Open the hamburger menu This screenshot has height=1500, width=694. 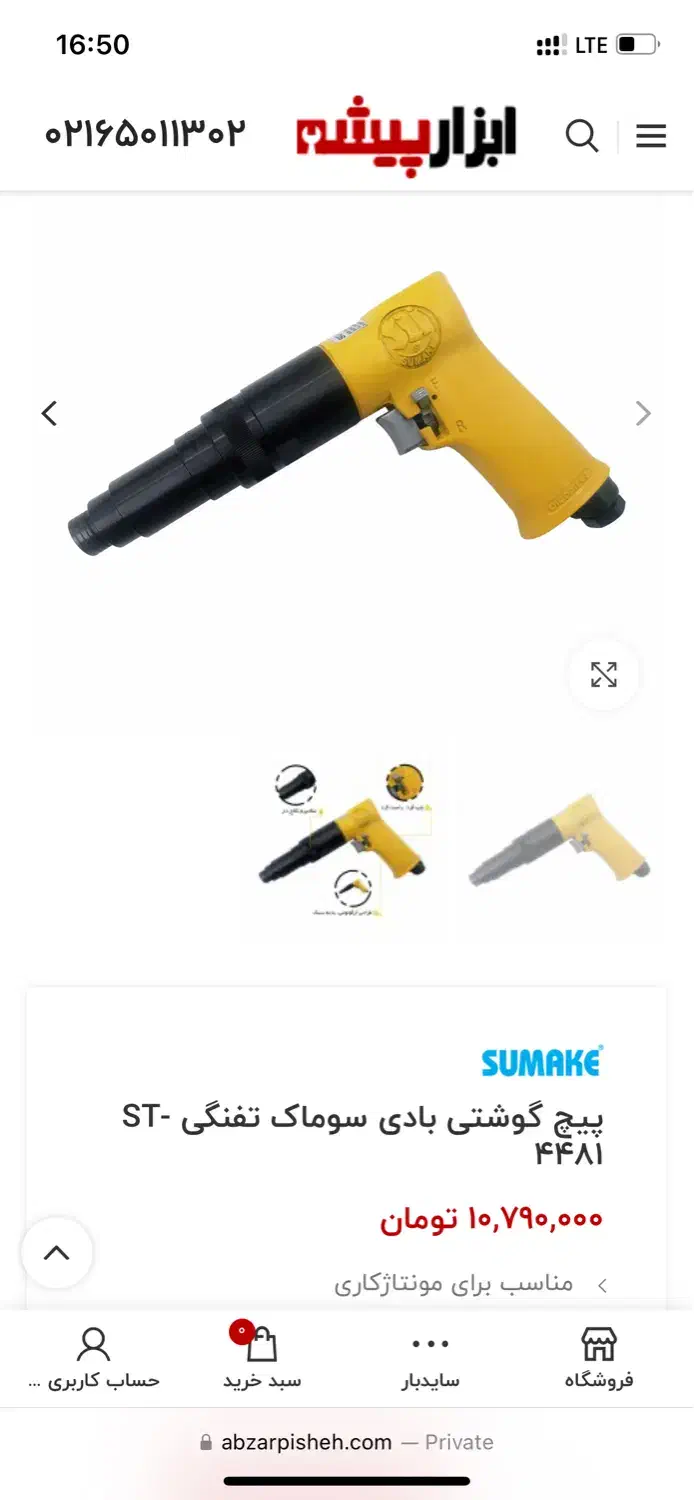651,136
